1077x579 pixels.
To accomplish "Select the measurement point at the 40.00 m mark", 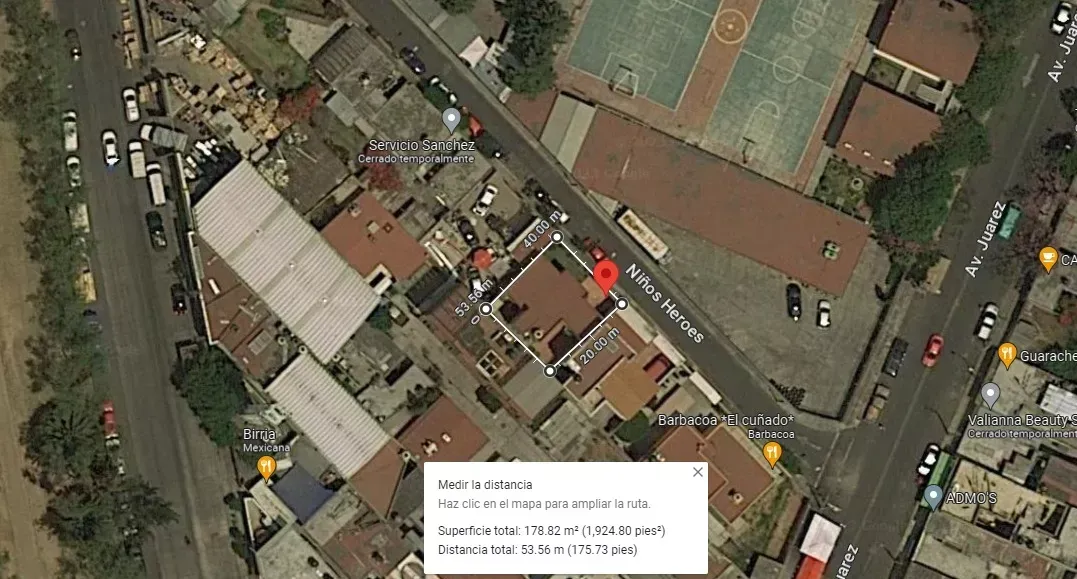I will click(x=557, y=237).
